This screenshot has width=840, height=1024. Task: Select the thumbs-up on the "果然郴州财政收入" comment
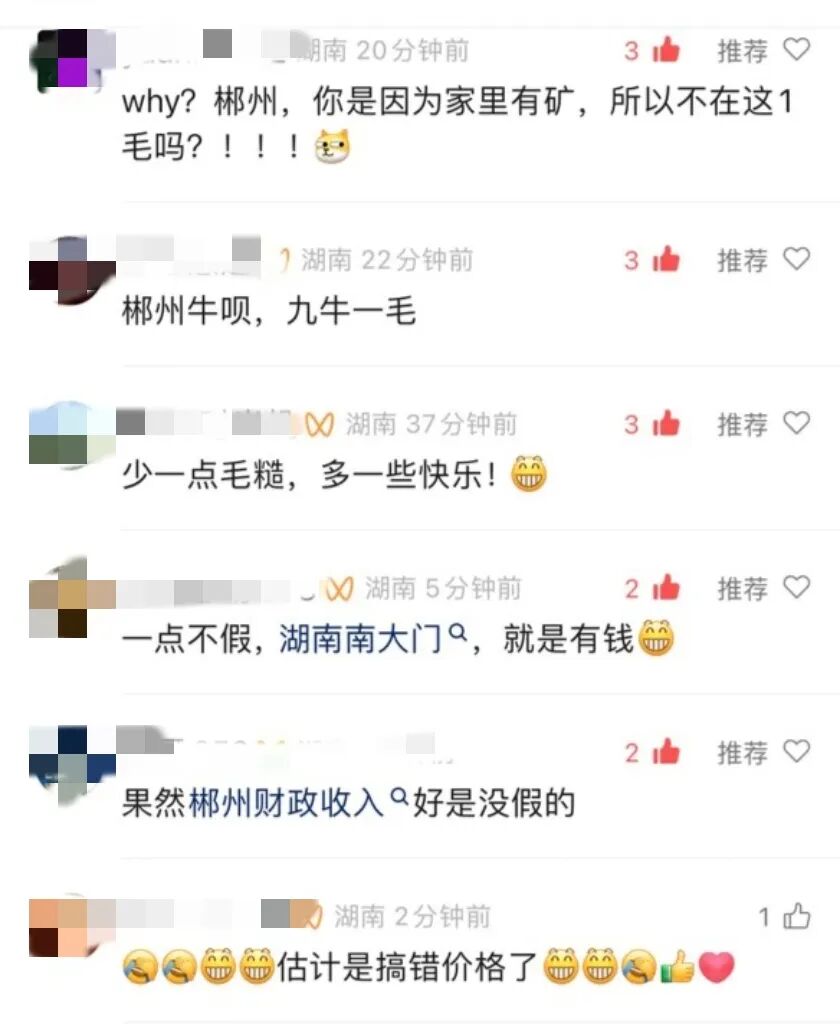(x=666, y=752)
